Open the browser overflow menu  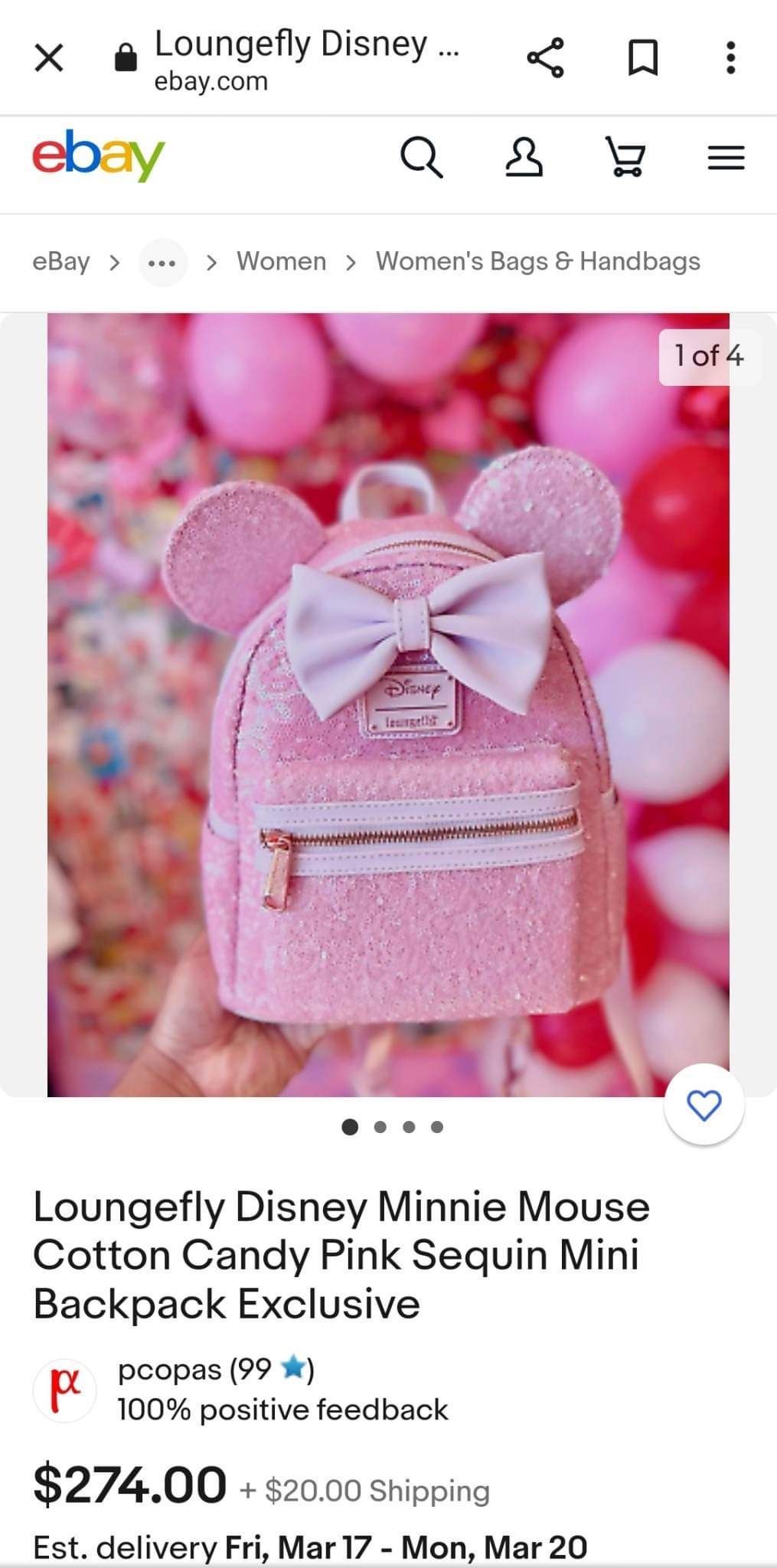pyautogui.click(x=730, y=57)
